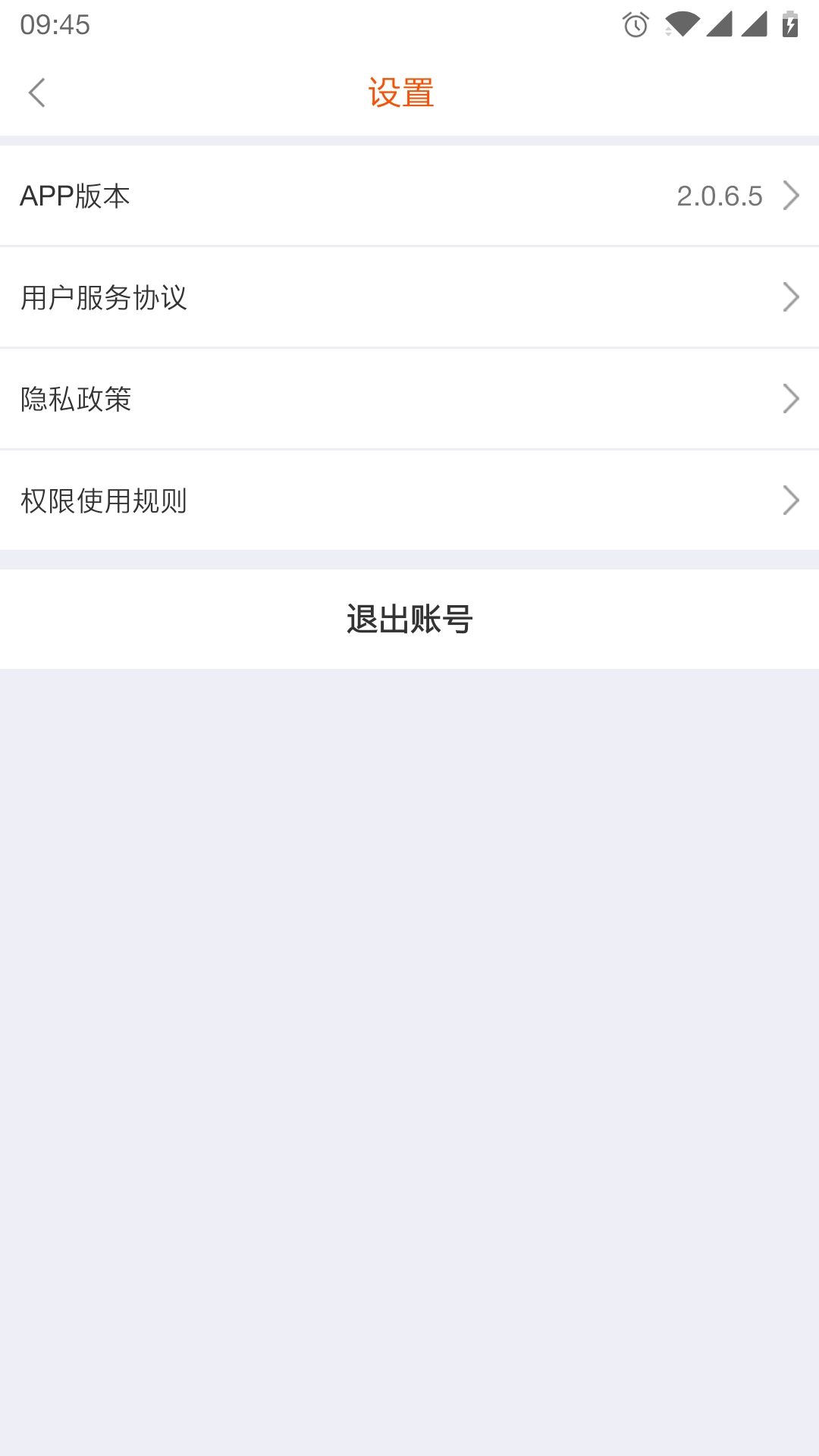Select the 设置 title
This screenshot has height=1456, width=819.
(401, 93)
